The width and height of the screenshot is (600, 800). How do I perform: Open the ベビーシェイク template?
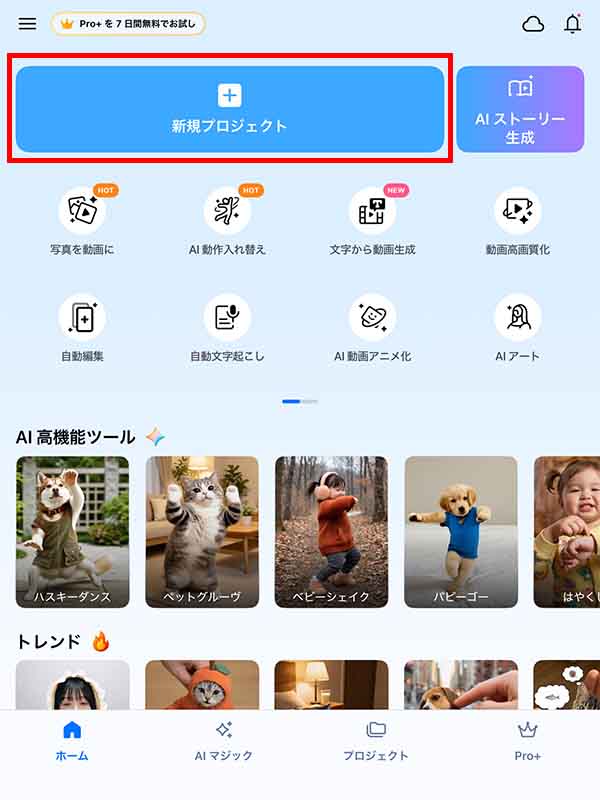tap(332, 532)
